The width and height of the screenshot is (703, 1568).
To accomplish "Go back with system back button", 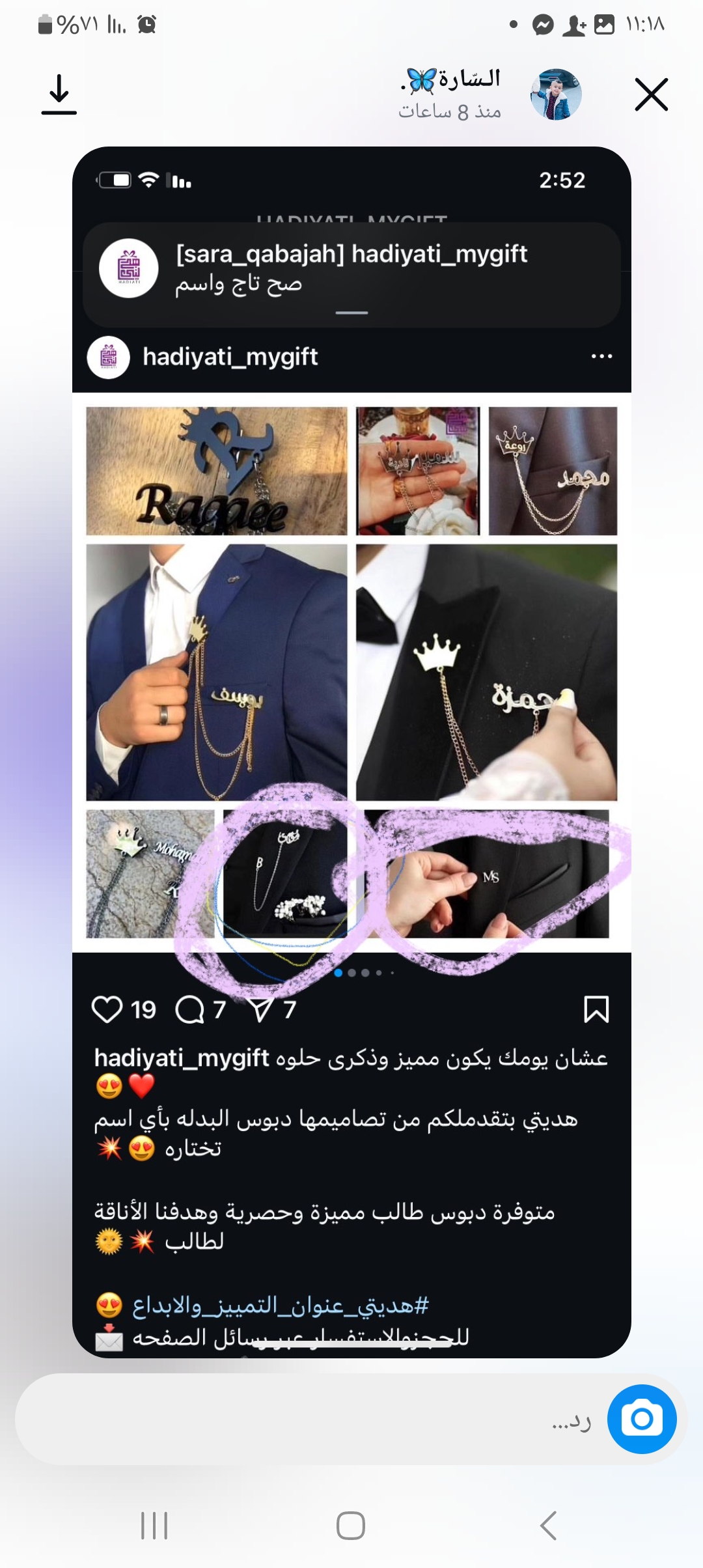I will pyautogui.click(x=549, y=1526).
